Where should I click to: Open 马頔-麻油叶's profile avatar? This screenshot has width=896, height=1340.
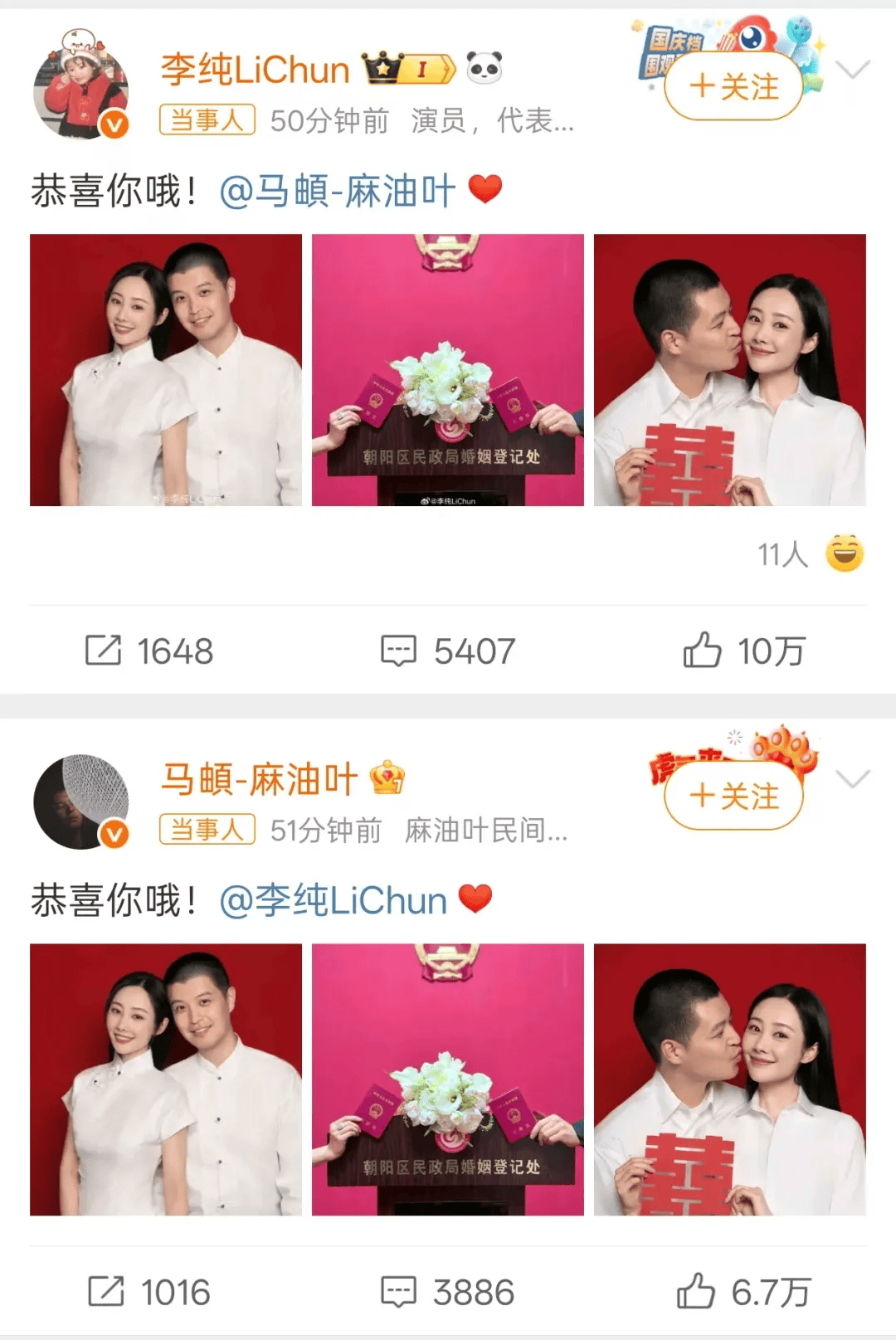point(81,802)
